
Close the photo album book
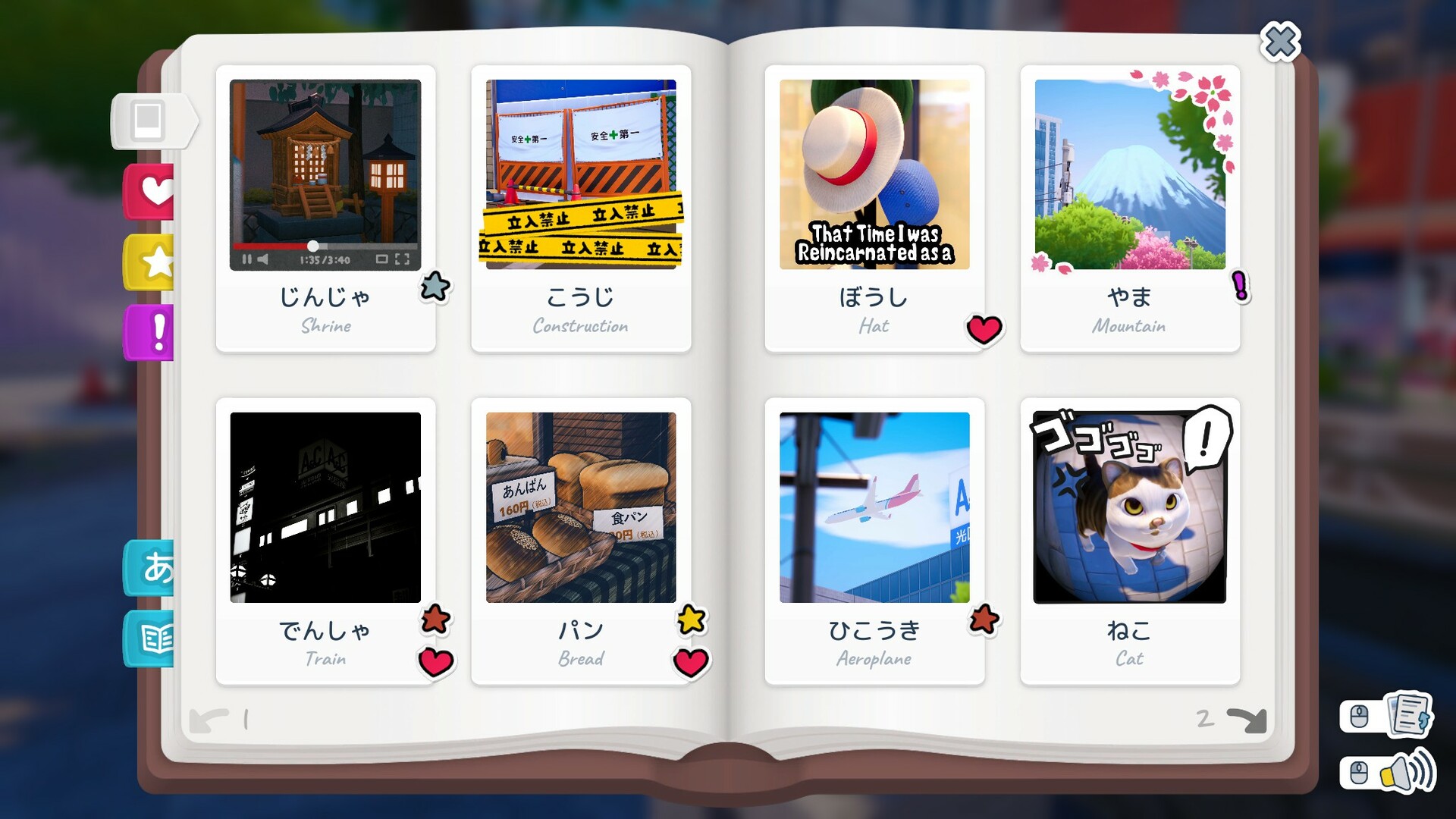coord(1280,42)
